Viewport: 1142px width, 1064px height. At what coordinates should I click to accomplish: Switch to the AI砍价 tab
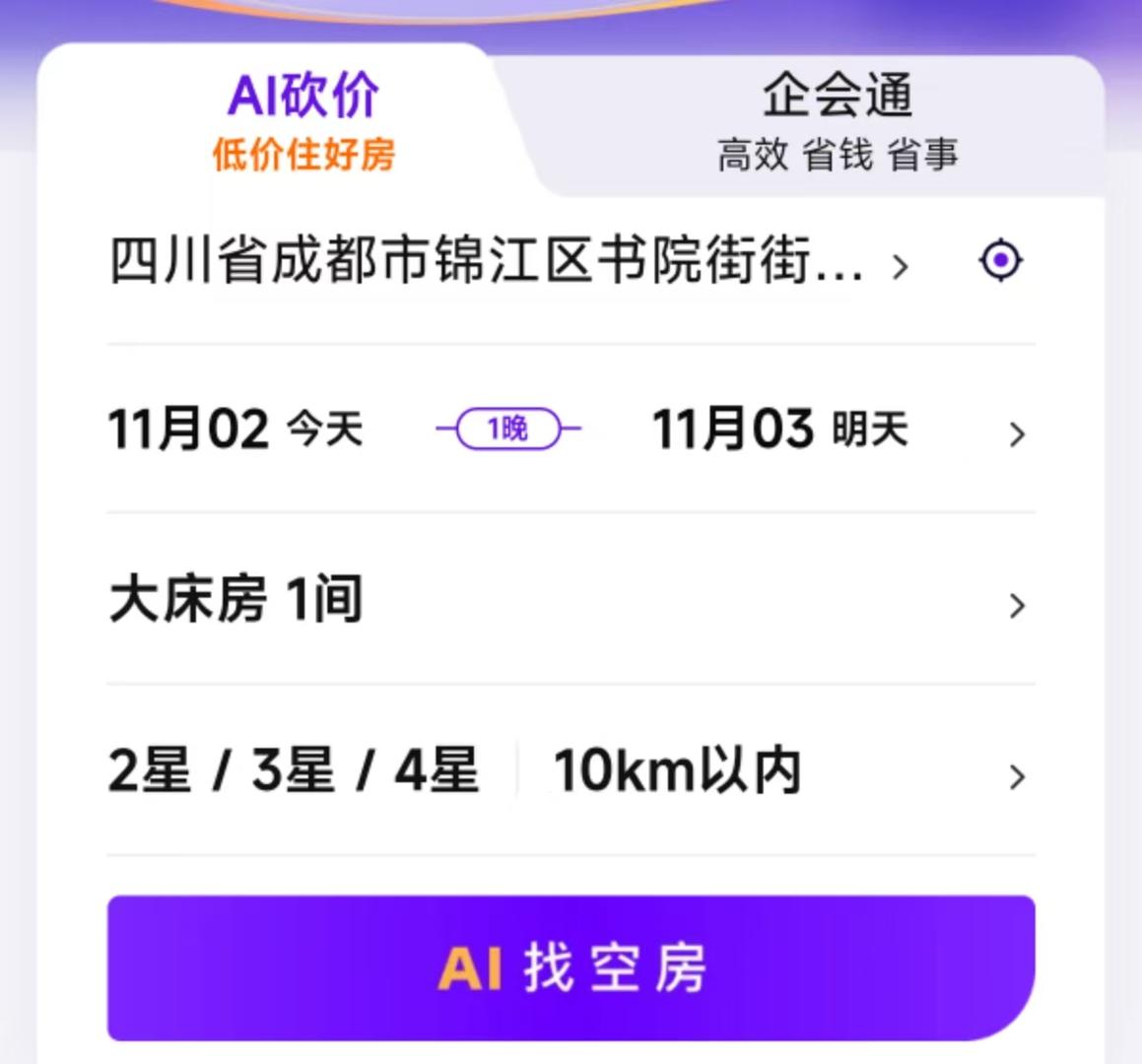click(x=302, y=122)
